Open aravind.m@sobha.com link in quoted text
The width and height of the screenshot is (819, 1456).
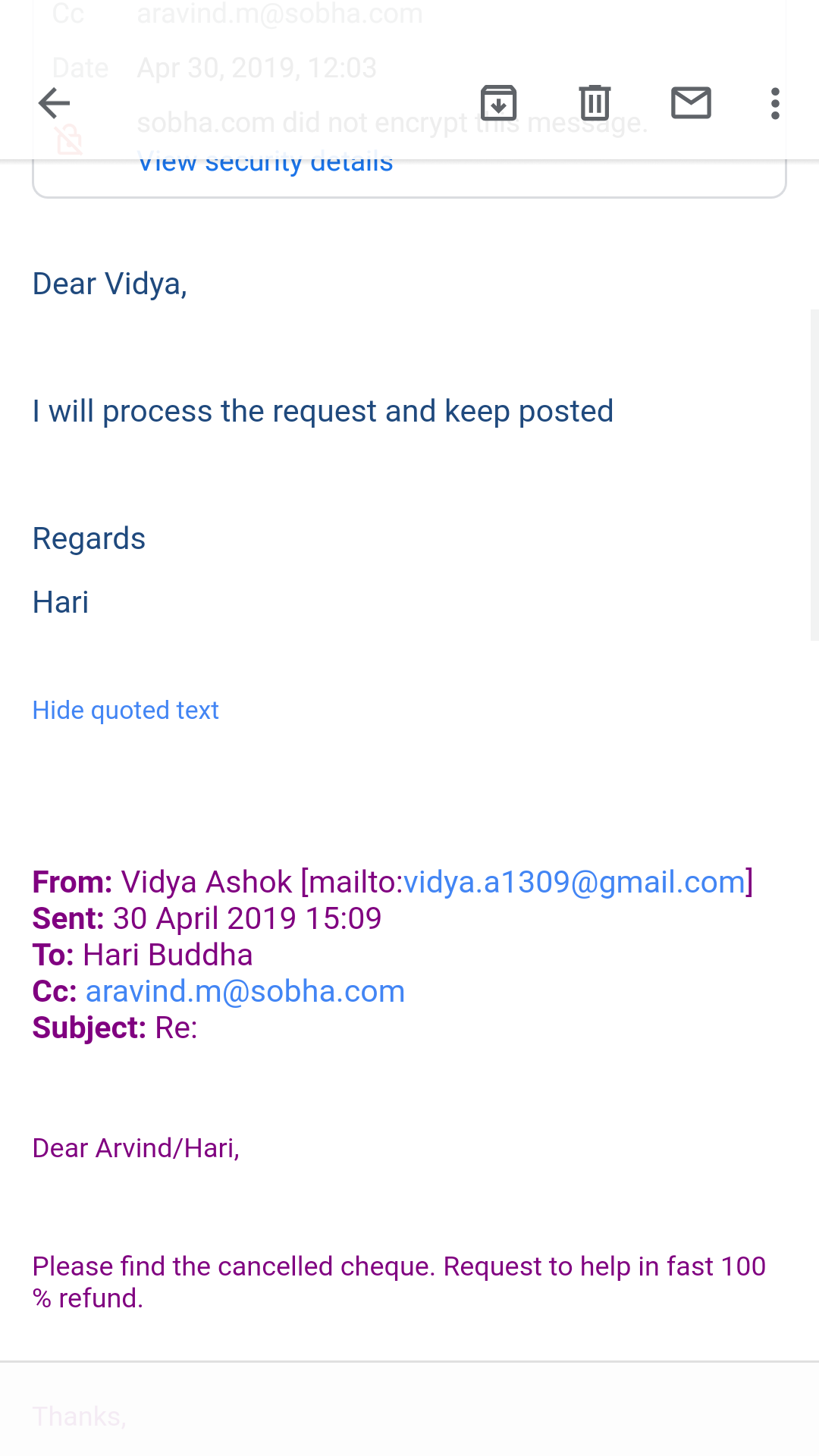point(245,991)
